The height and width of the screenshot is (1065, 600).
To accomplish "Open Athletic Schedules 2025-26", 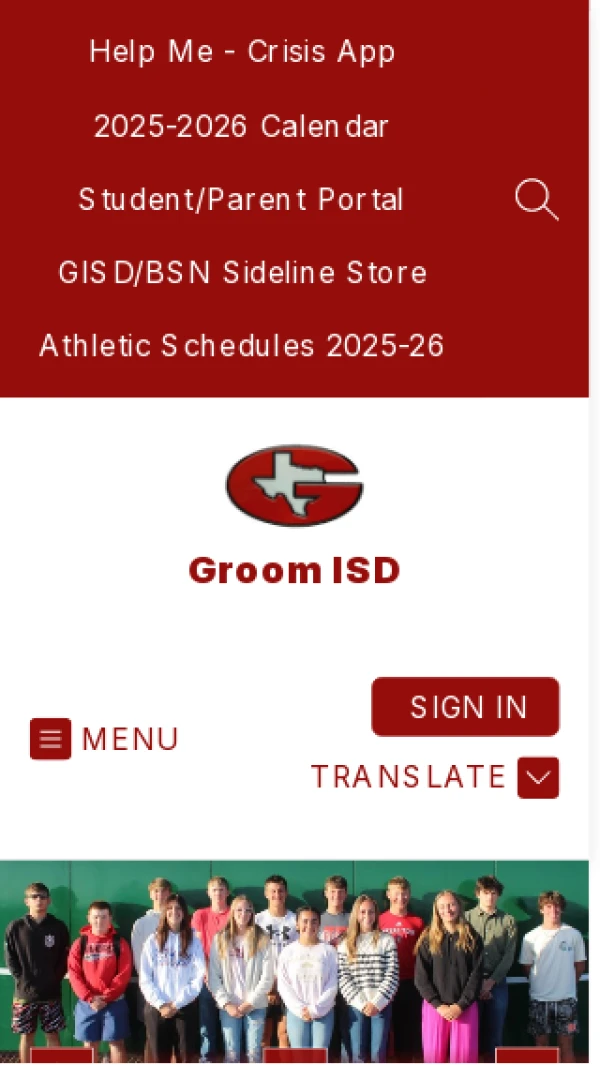I will point(241,346).
